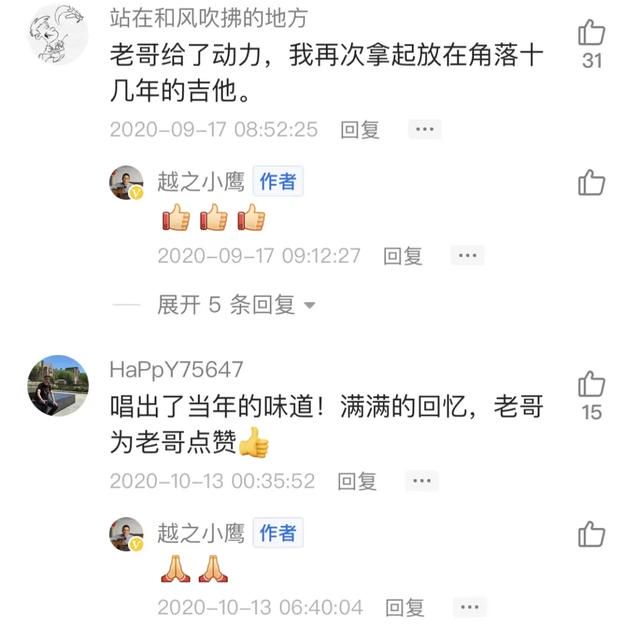Reply to HaPpY75647's comment
The image size is (640, 627).
click(x=357, y=481)
